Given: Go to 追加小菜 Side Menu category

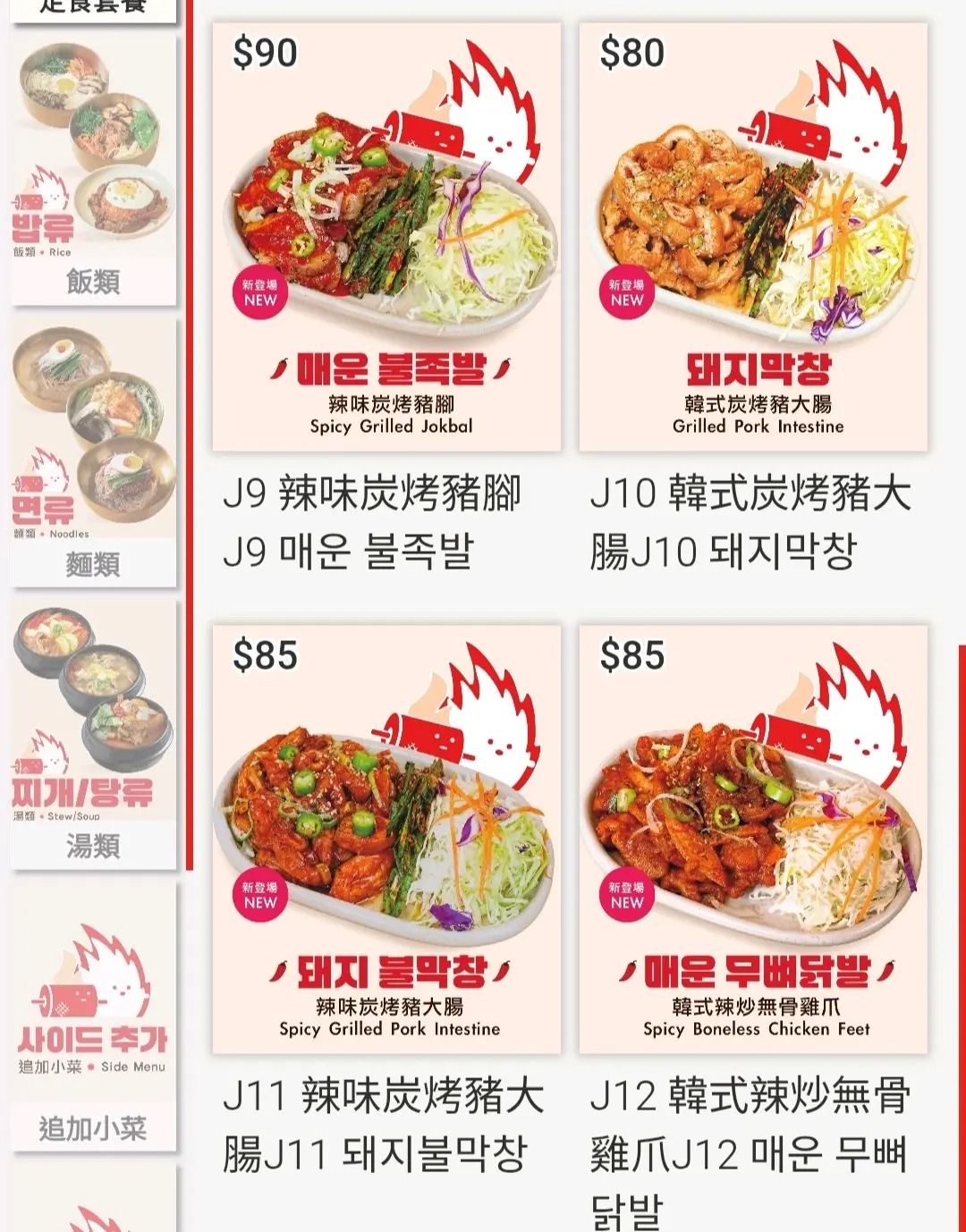Looking at the screenshot, I should pos(93,1017).
